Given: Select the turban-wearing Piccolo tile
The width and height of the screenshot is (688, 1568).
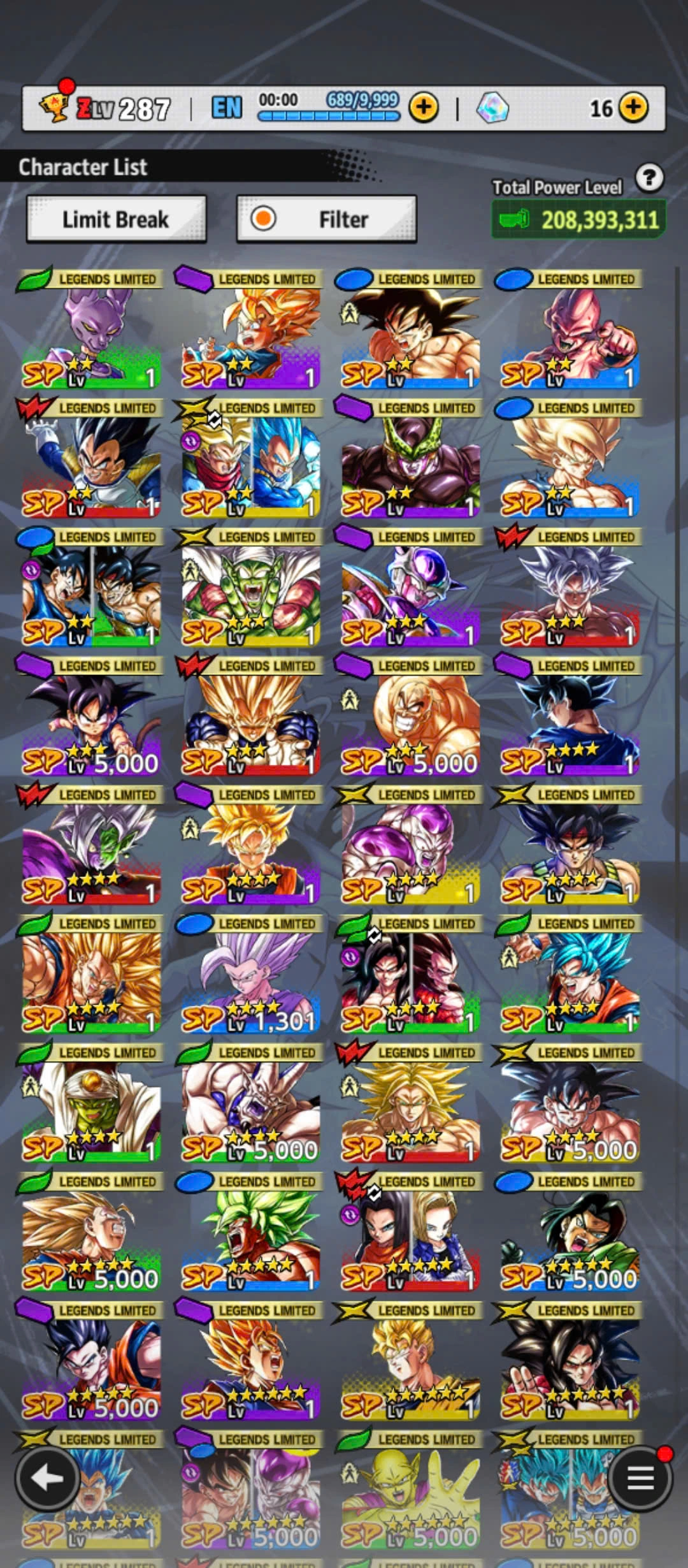Looking at the screenshot, I should [91, 1105].
